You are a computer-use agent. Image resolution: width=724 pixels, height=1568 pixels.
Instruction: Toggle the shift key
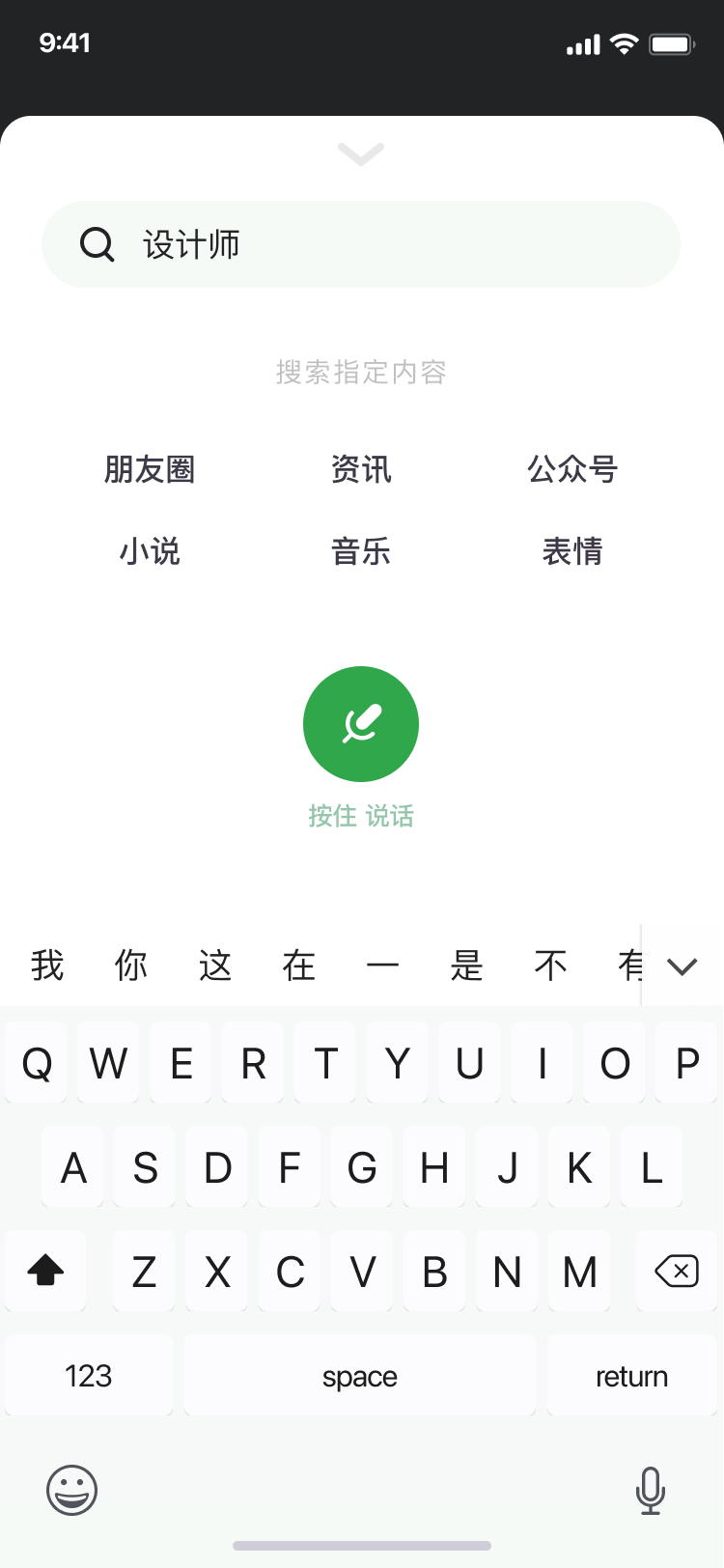[45, 1272]
